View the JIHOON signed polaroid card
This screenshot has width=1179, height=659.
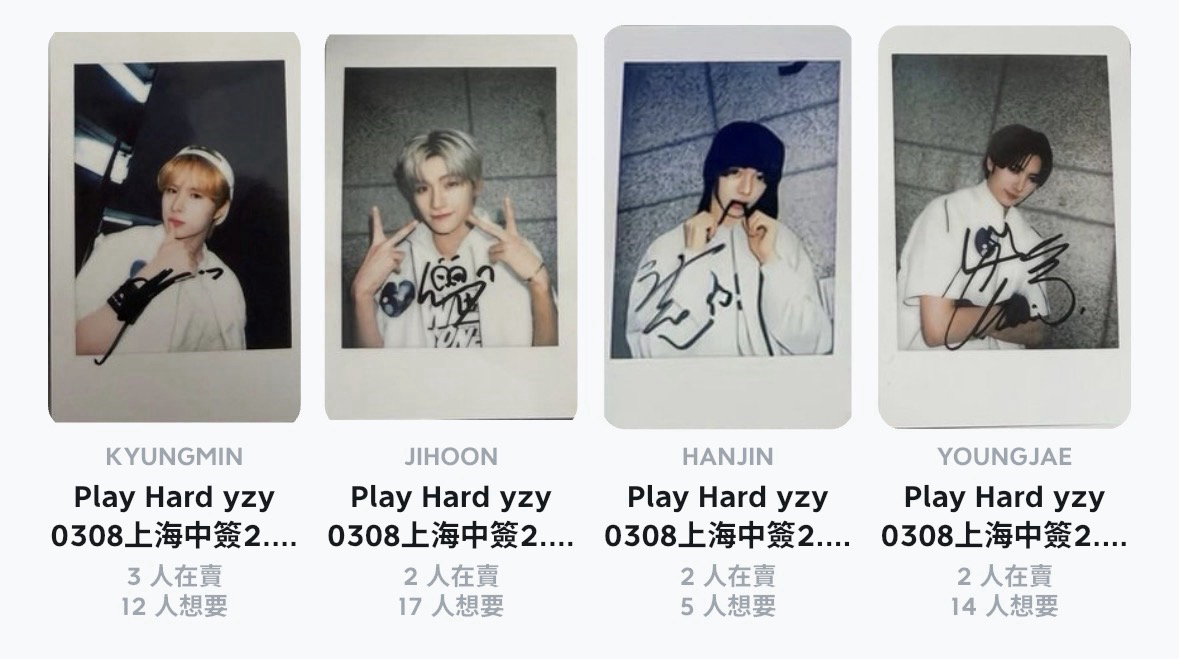click(450, 228)
